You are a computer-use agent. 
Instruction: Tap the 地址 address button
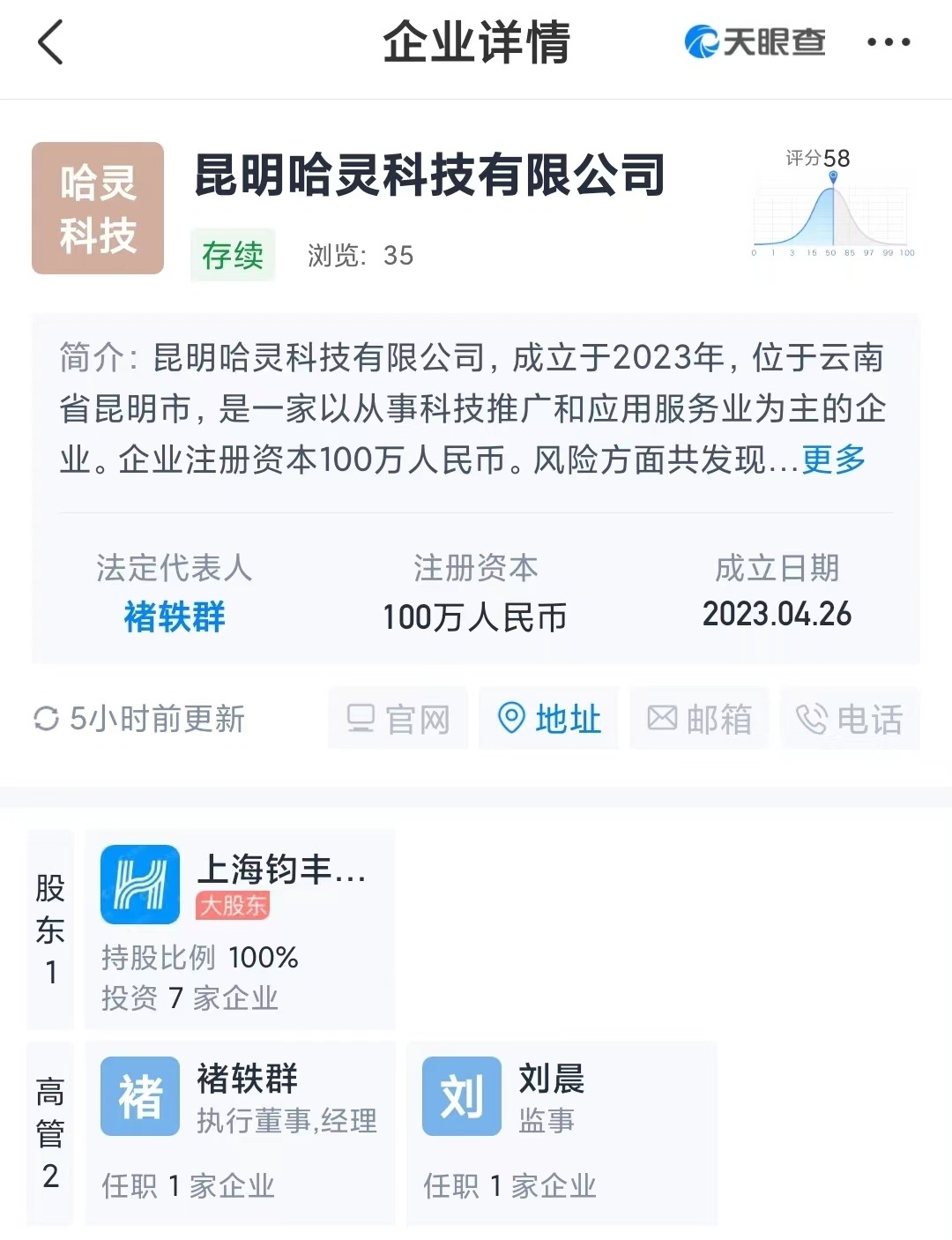coord(549,719)
